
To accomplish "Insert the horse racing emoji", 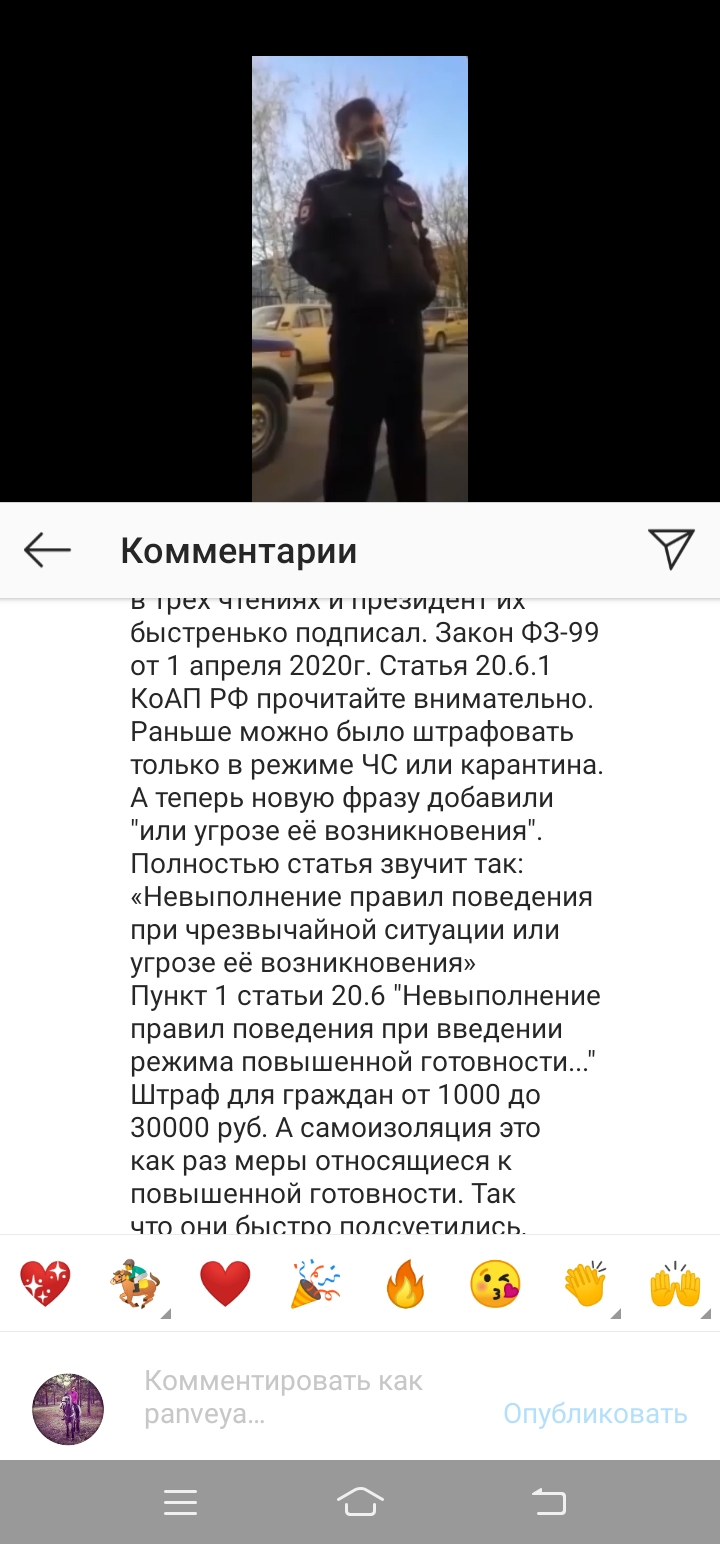I will click(x=135, y=1284).
